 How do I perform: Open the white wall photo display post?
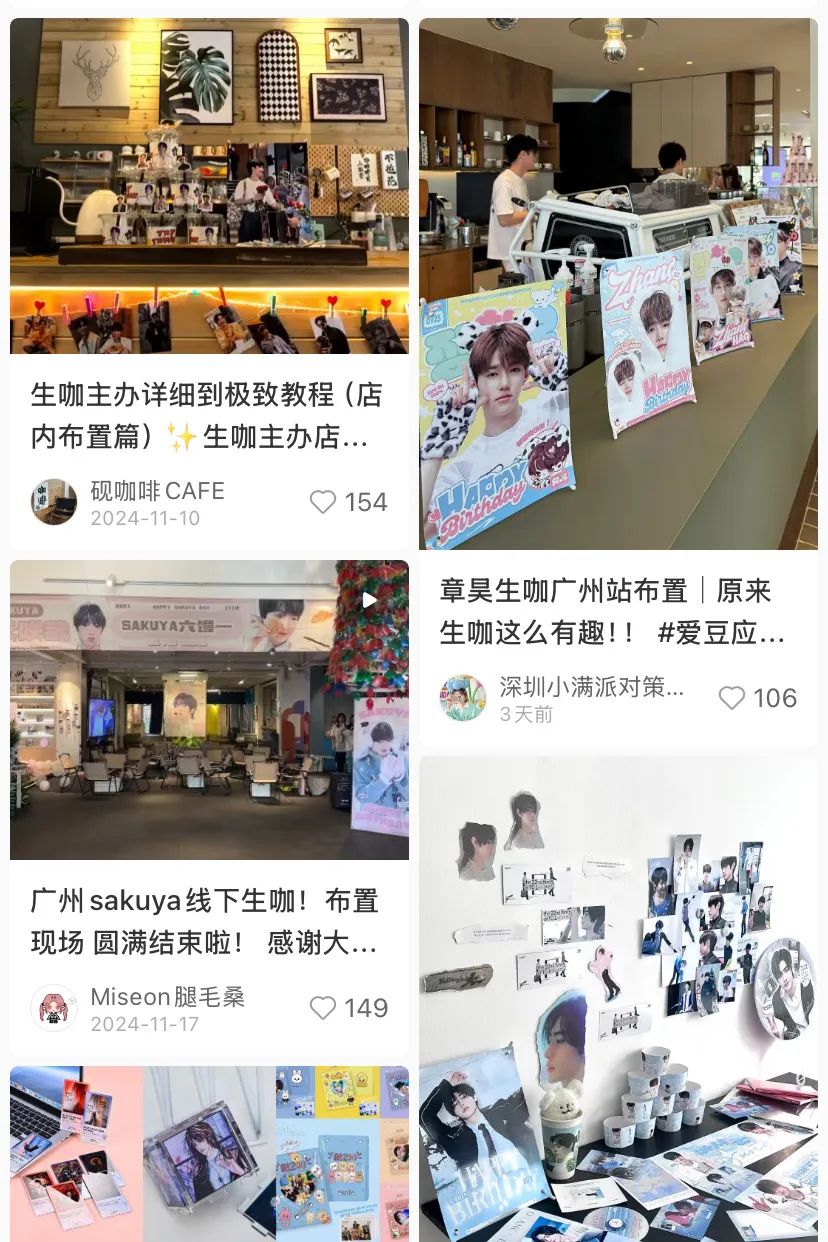tap(618, 1000)
